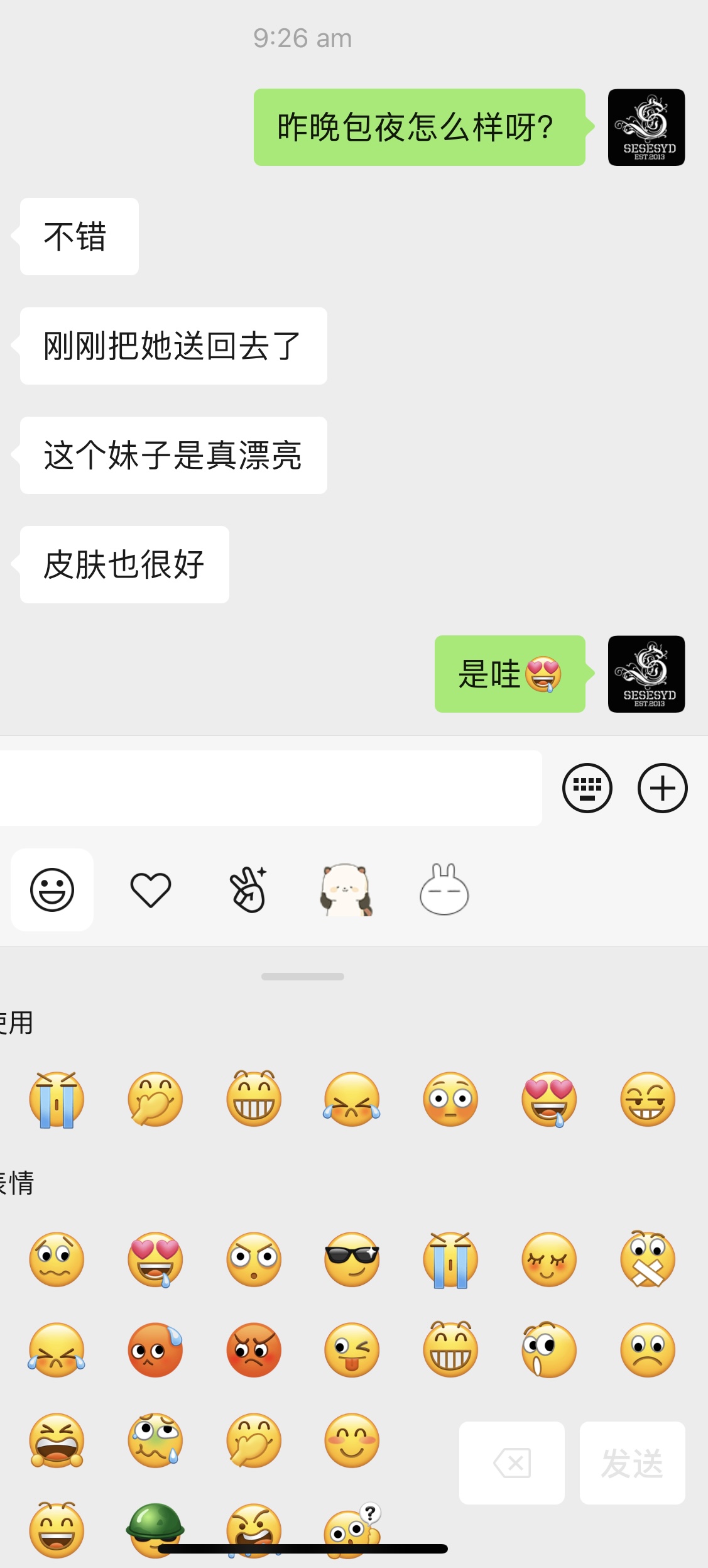Open the selfie sticker hand tab
This screenshot has width=708, height=1568.
[x=249, y=890]
